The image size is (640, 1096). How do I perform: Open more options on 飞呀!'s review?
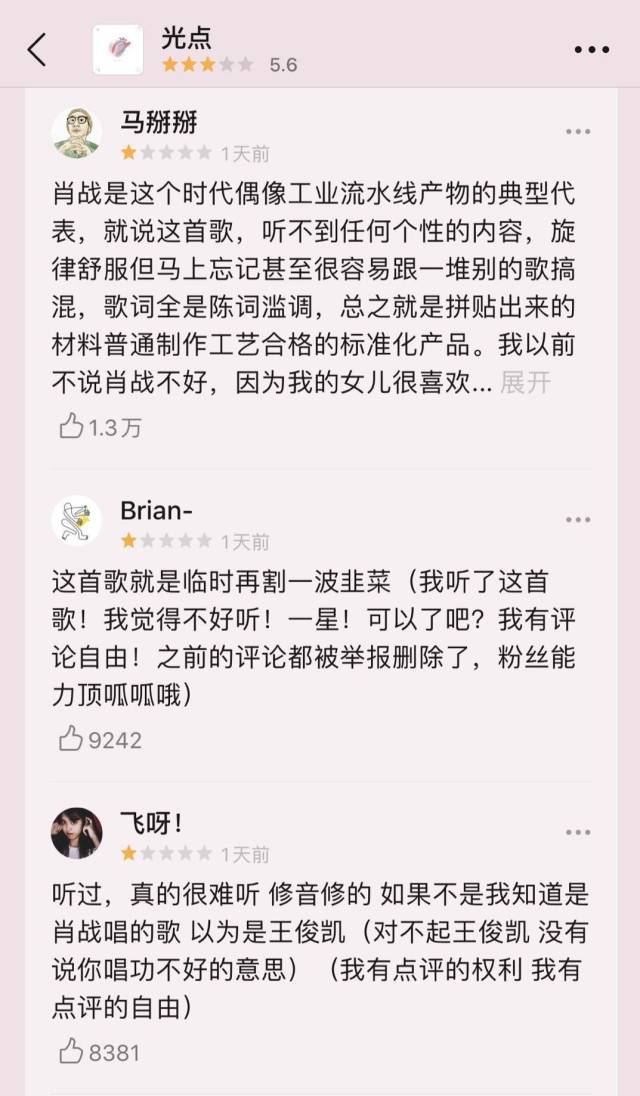[578, 832]
